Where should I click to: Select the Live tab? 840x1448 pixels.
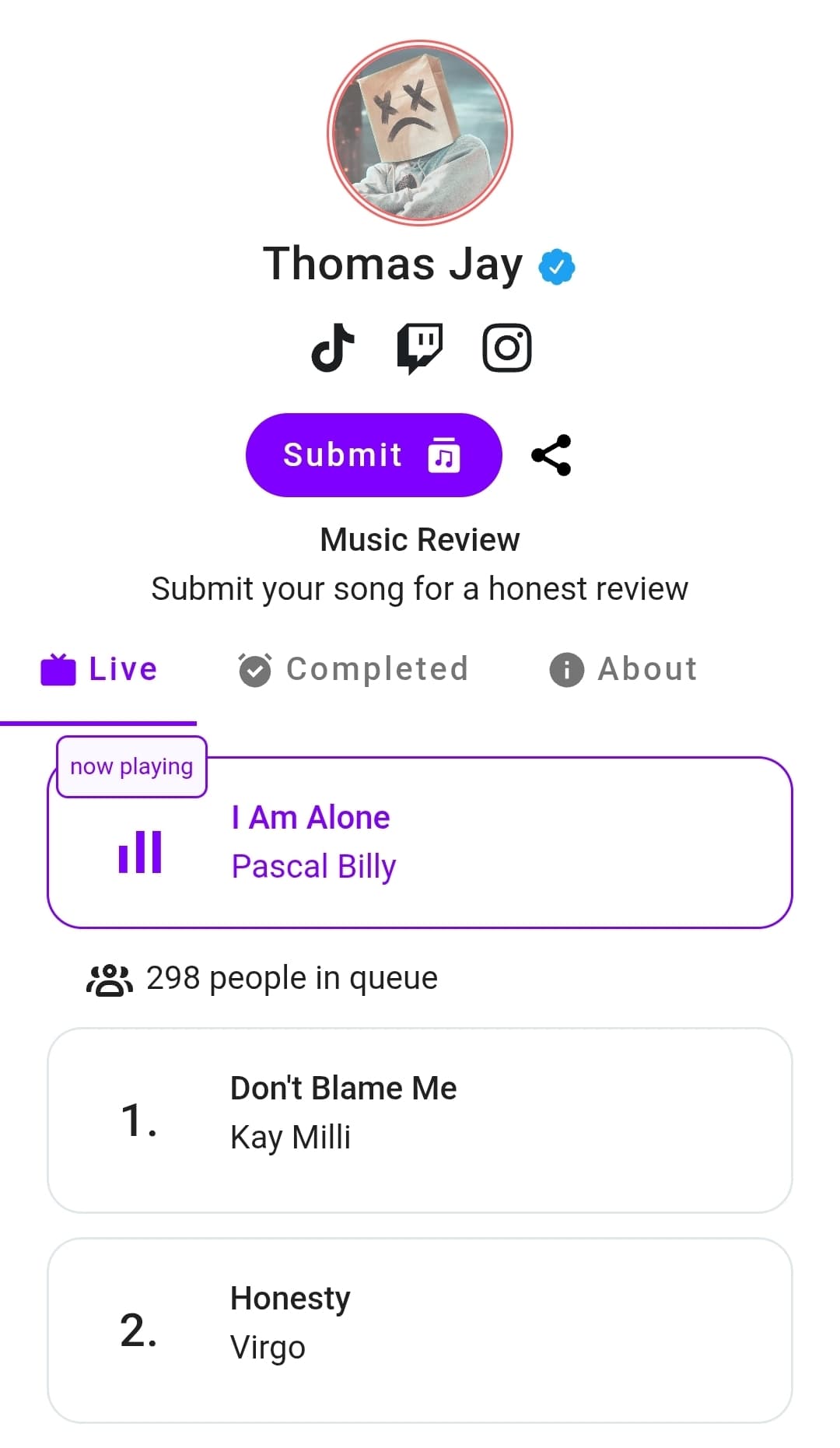[99, 669]
